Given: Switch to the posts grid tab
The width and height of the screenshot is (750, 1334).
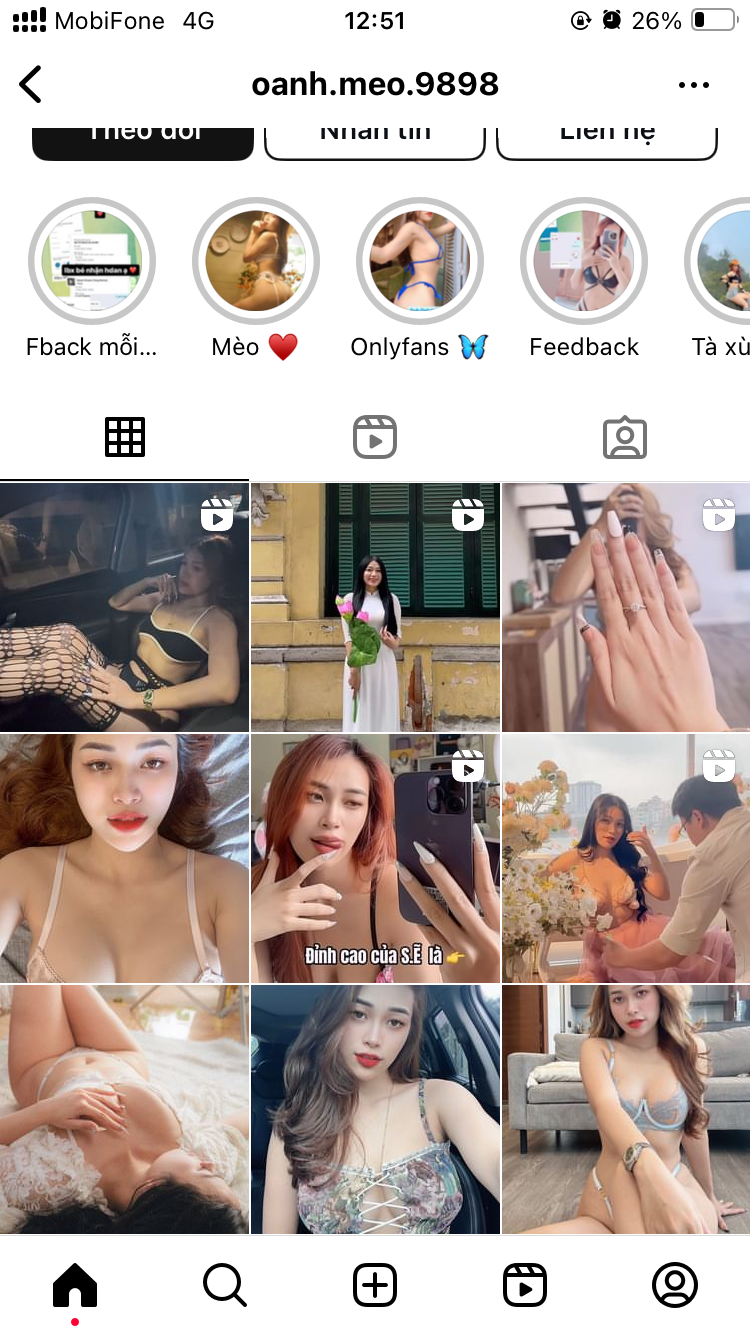Looking at the screenshot, I should pyautogui.click(x=125, y=438).
